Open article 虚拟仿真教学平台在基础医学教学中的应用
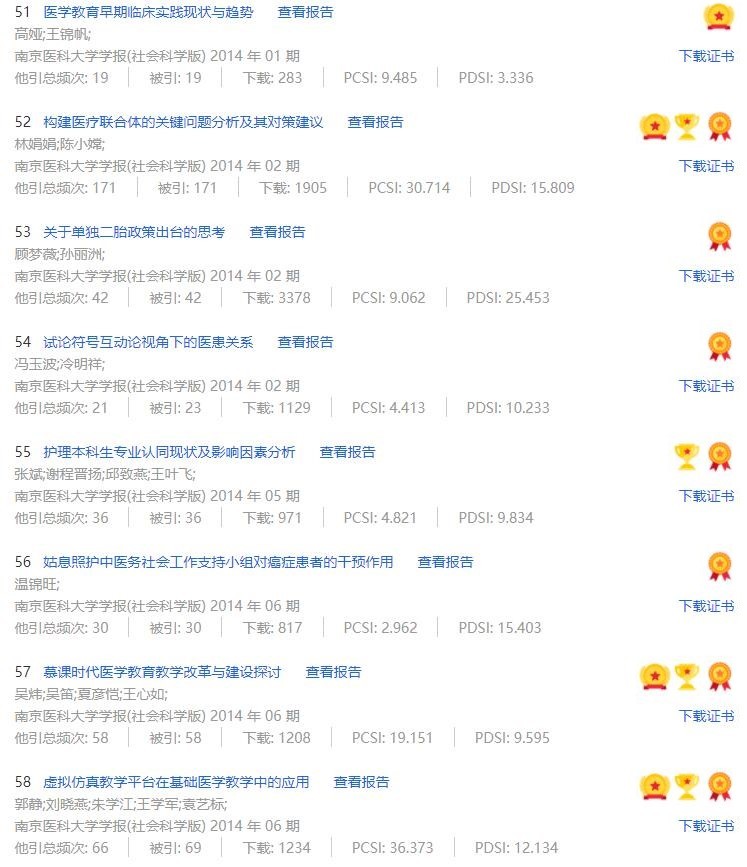This screenshot has height=867, width=747. pos(176,782)
